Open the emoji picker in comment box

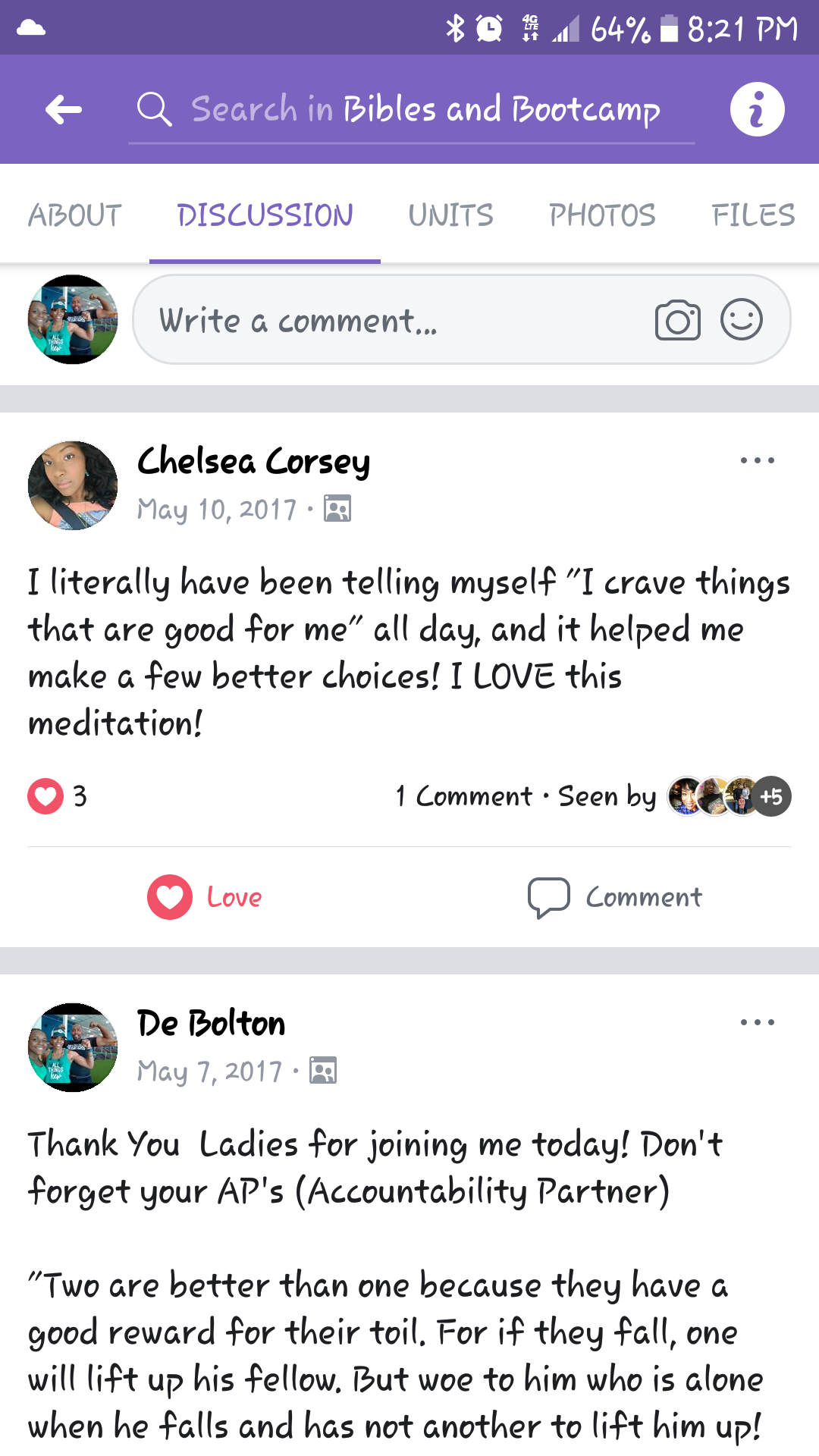pyautogui.click(x=741, y=319)
